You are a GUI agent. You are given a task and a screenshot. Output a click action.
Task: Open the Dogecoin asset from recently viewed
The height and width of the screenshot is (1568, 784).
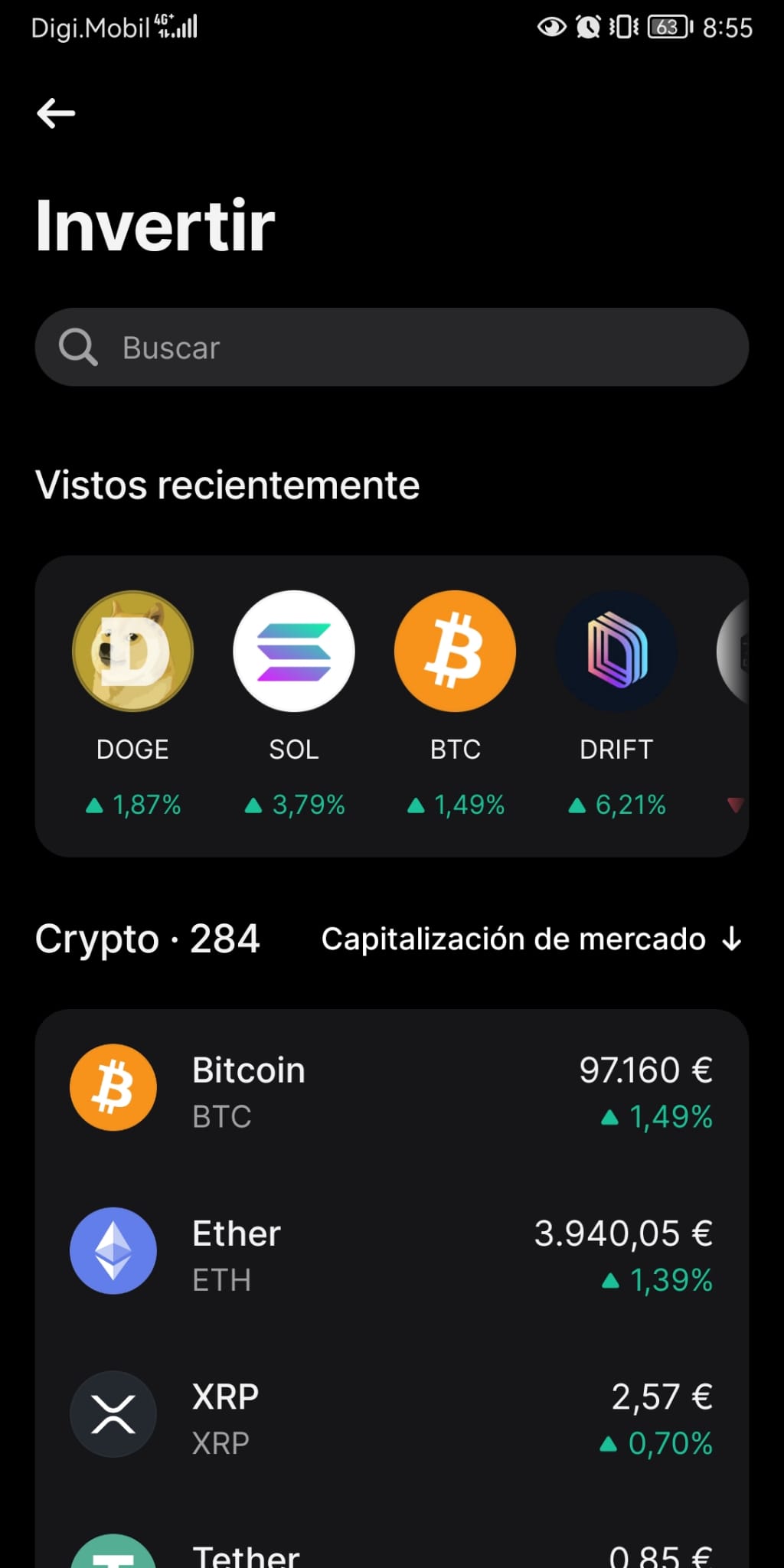click(x=132, y=651)
